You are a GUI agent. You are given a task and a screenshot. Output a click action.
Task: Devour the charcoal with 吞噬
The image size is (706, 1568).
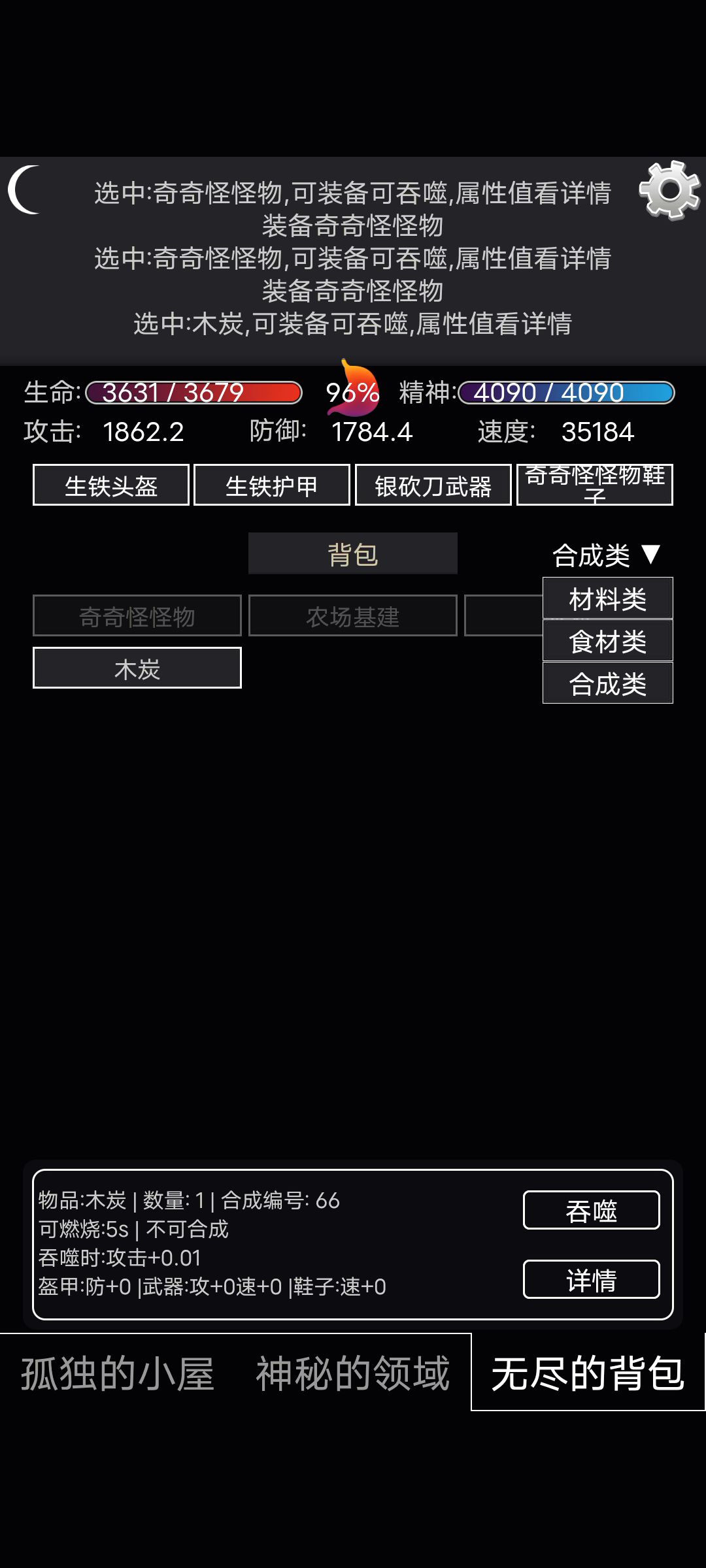(591, 1210)
